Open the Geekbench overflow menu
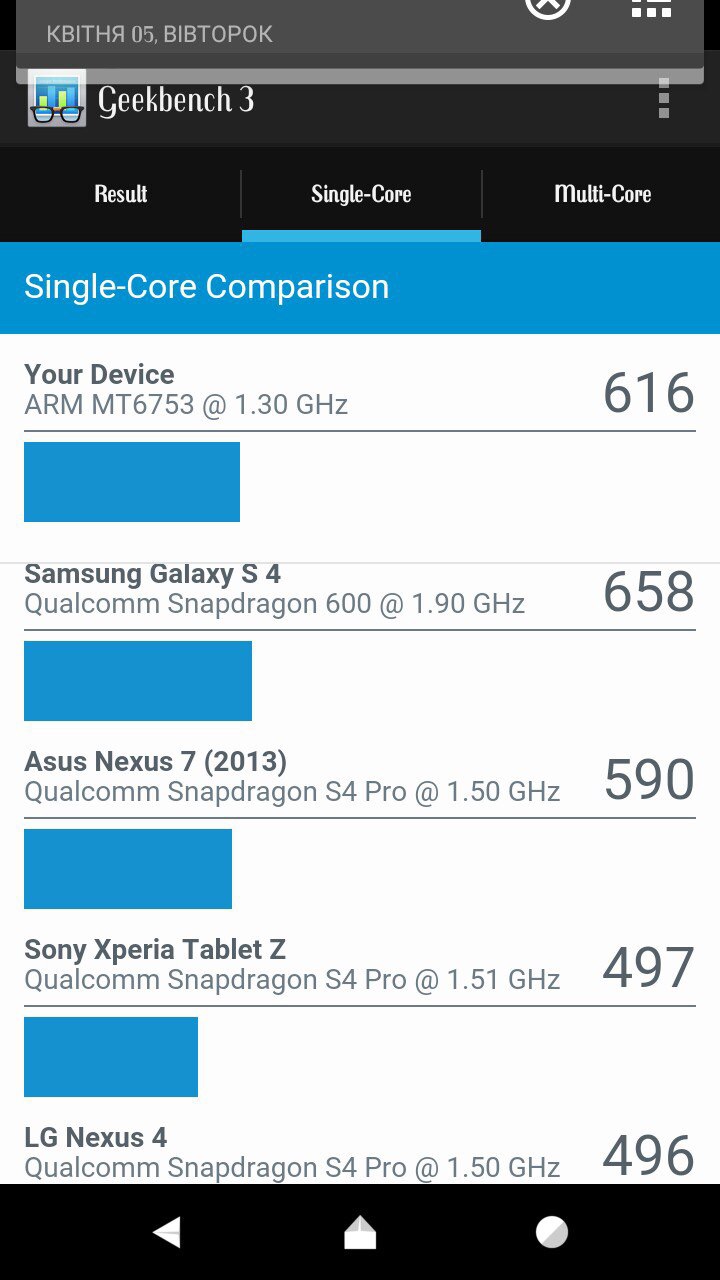Screen dimensions: 720x1280 tap(663, 99)
